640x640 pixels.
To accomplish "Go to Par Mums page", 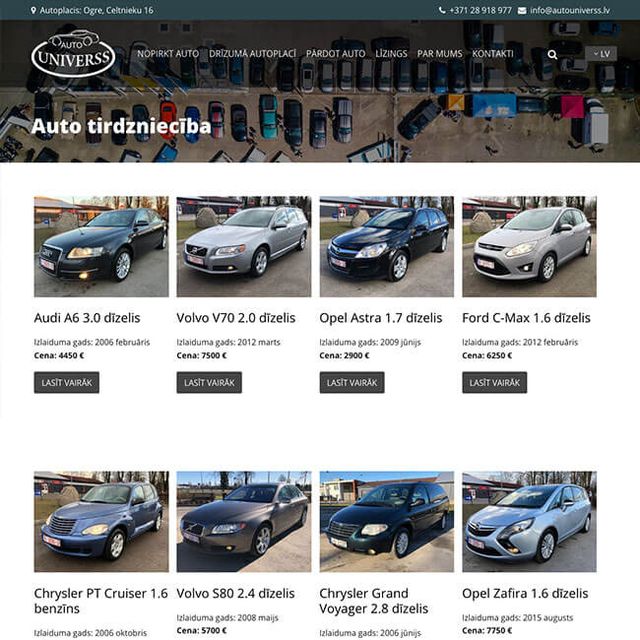I will point(439,53).
